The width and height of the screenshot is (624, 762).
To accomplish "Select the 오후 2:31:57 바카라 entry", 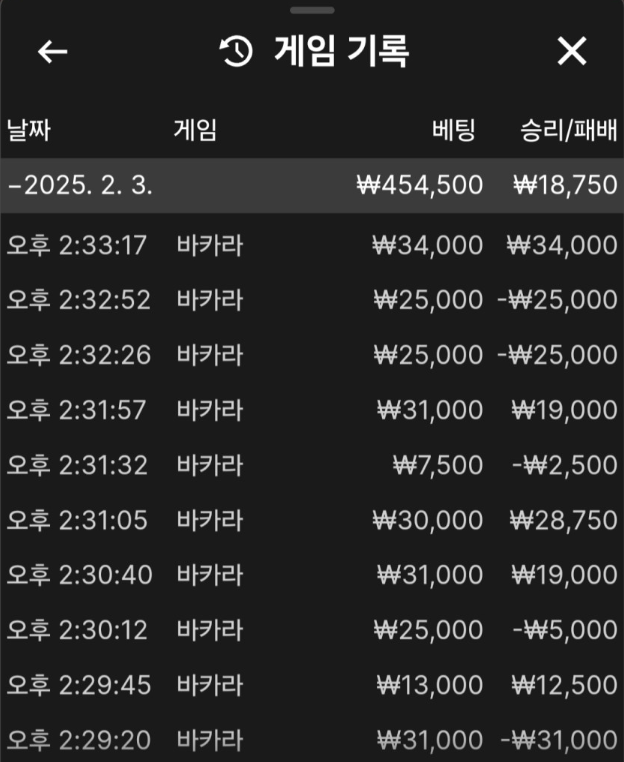I will tap(311, 409).
